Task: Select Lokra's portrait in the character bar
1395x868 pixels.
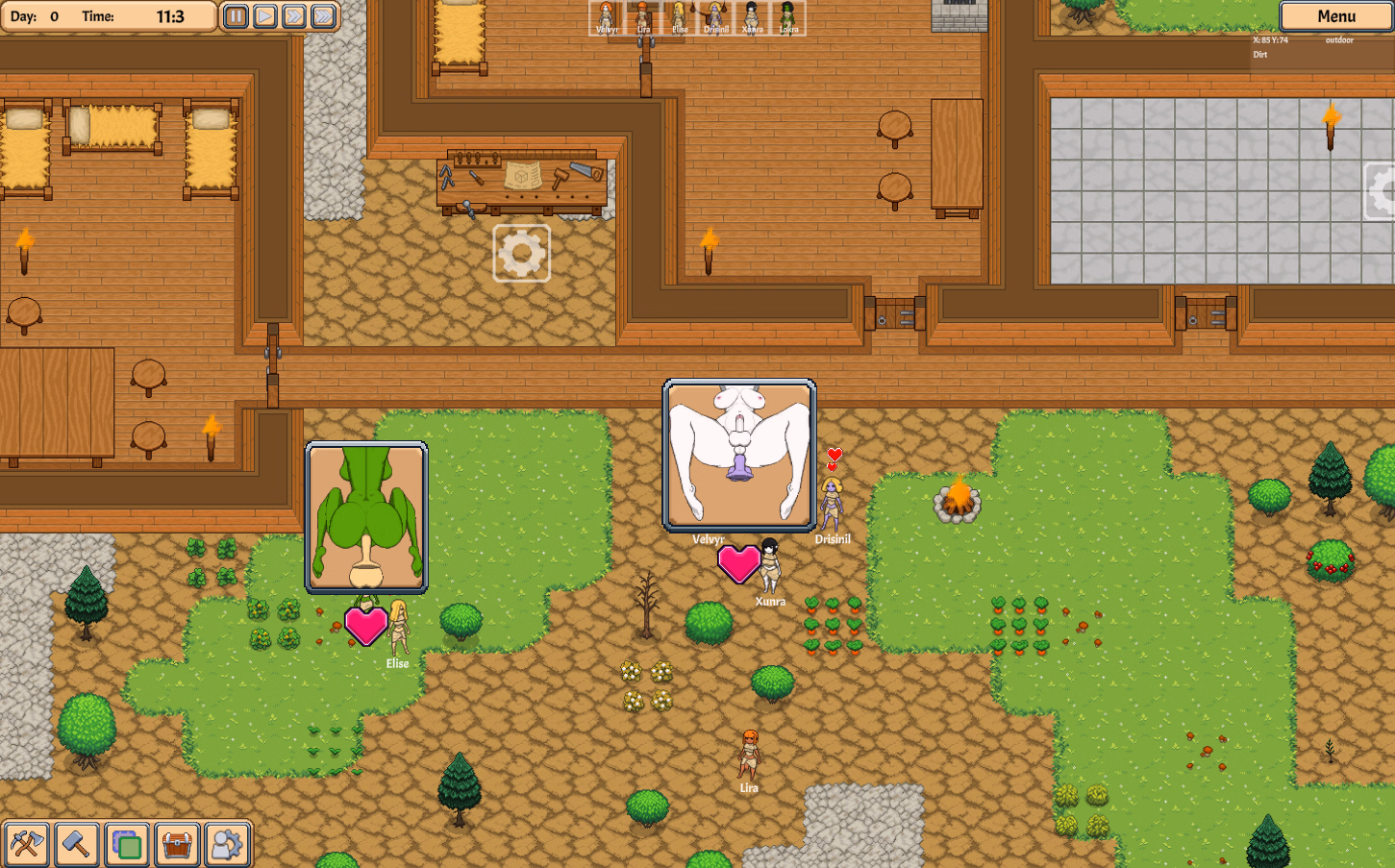Action: [x=788, y=18]
